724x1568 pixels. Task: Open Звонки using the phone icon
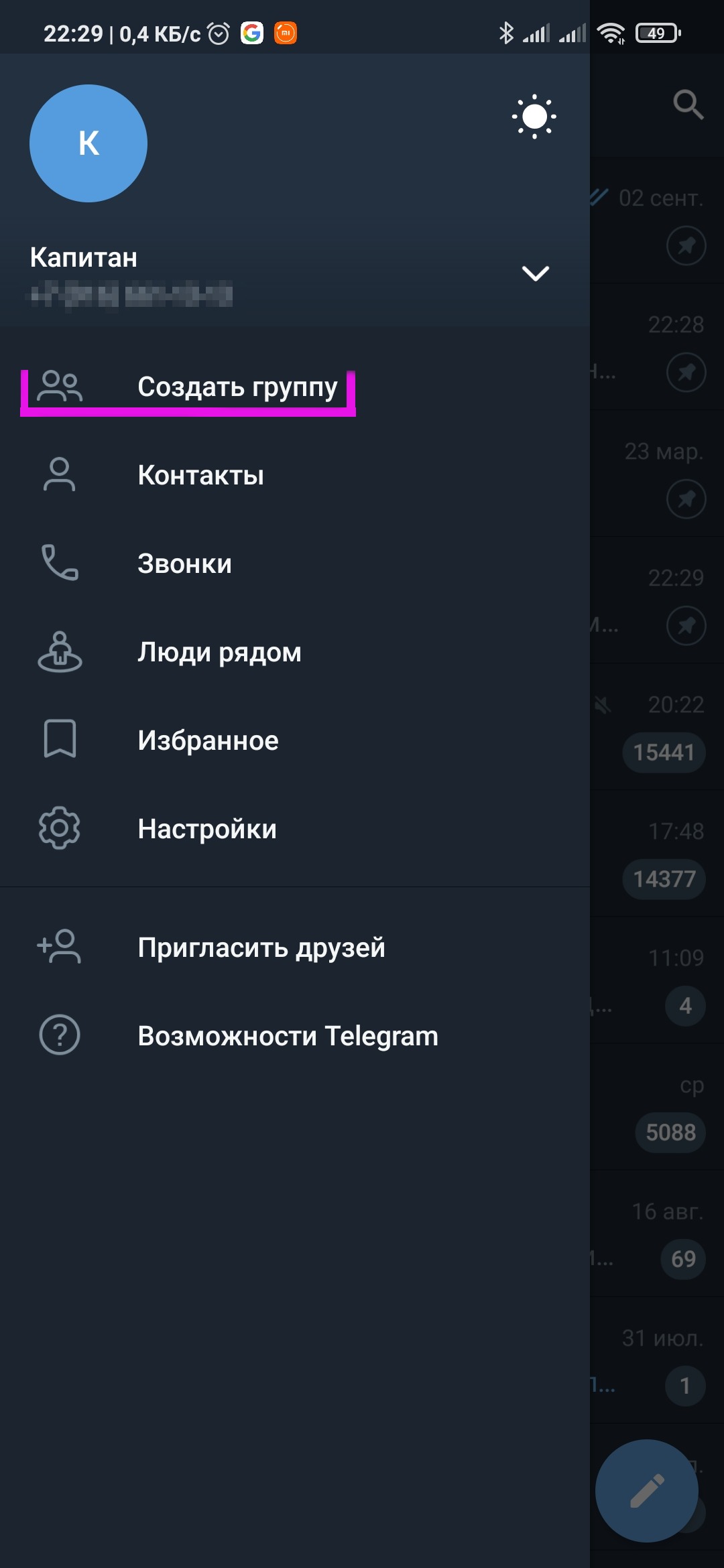click(59, 564)
